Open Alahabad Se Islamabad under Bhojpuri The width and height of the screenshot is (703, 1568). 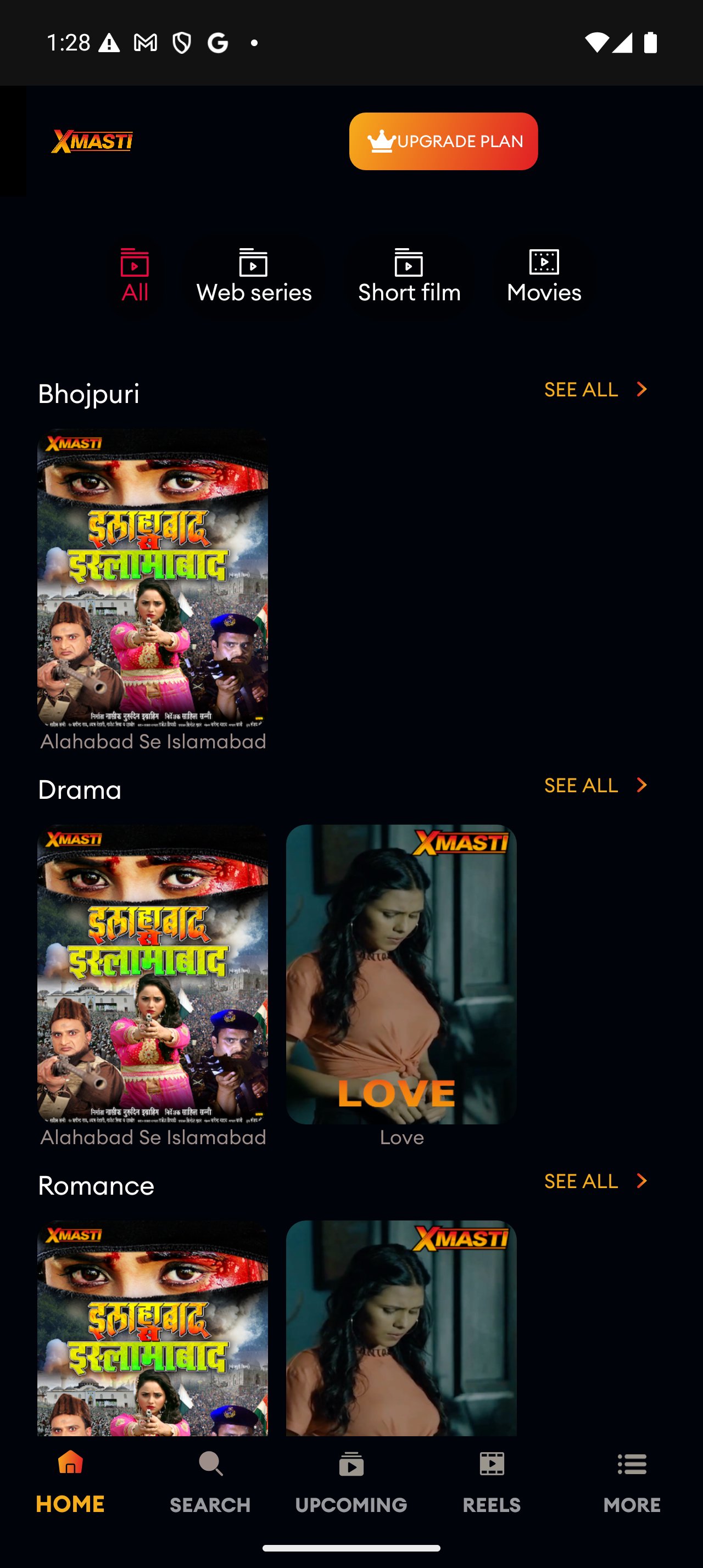tap(152, 578)
